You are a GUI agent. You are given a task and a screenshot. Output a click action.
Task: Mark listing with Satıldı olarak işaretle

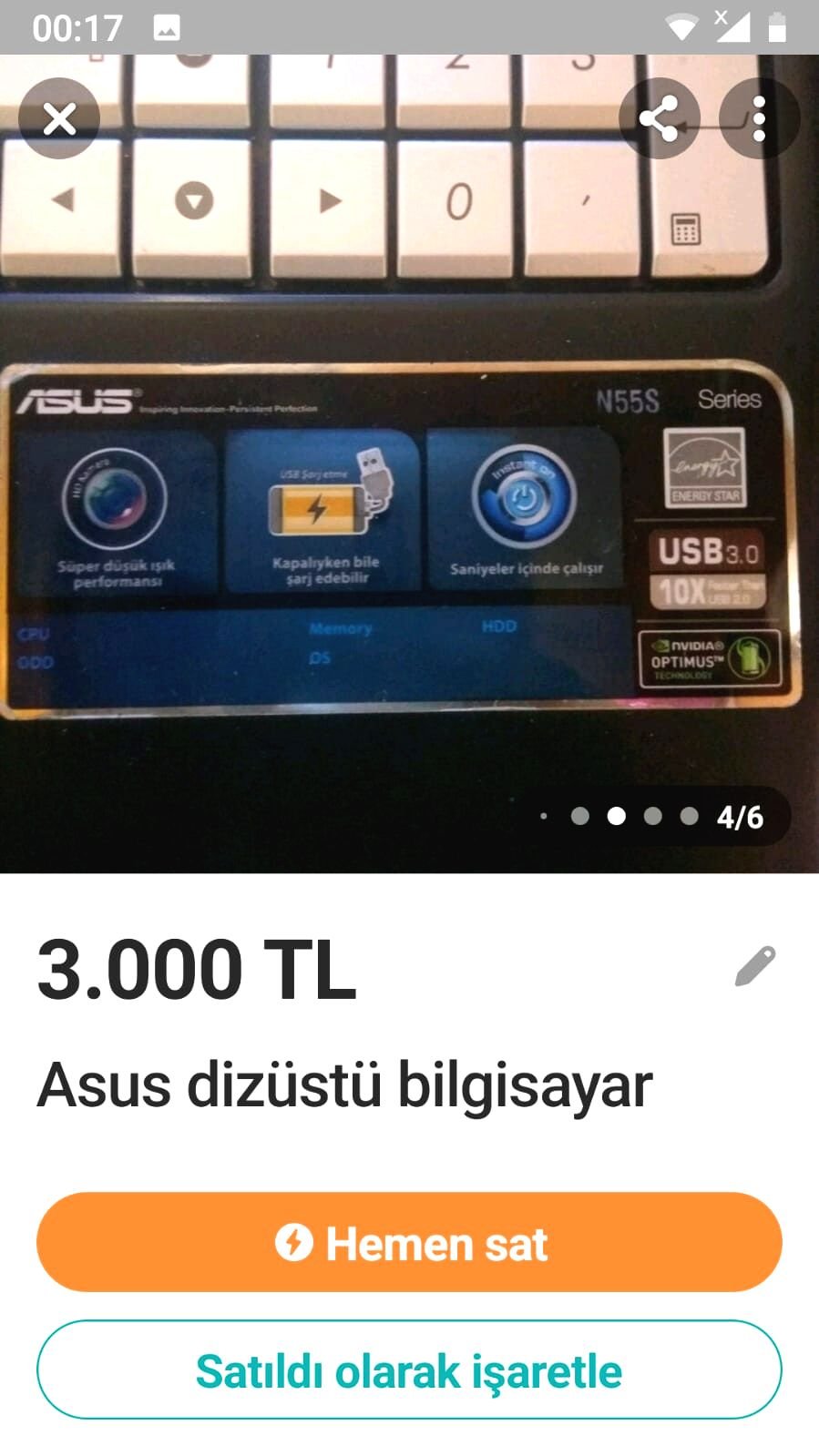point(409,1369)
